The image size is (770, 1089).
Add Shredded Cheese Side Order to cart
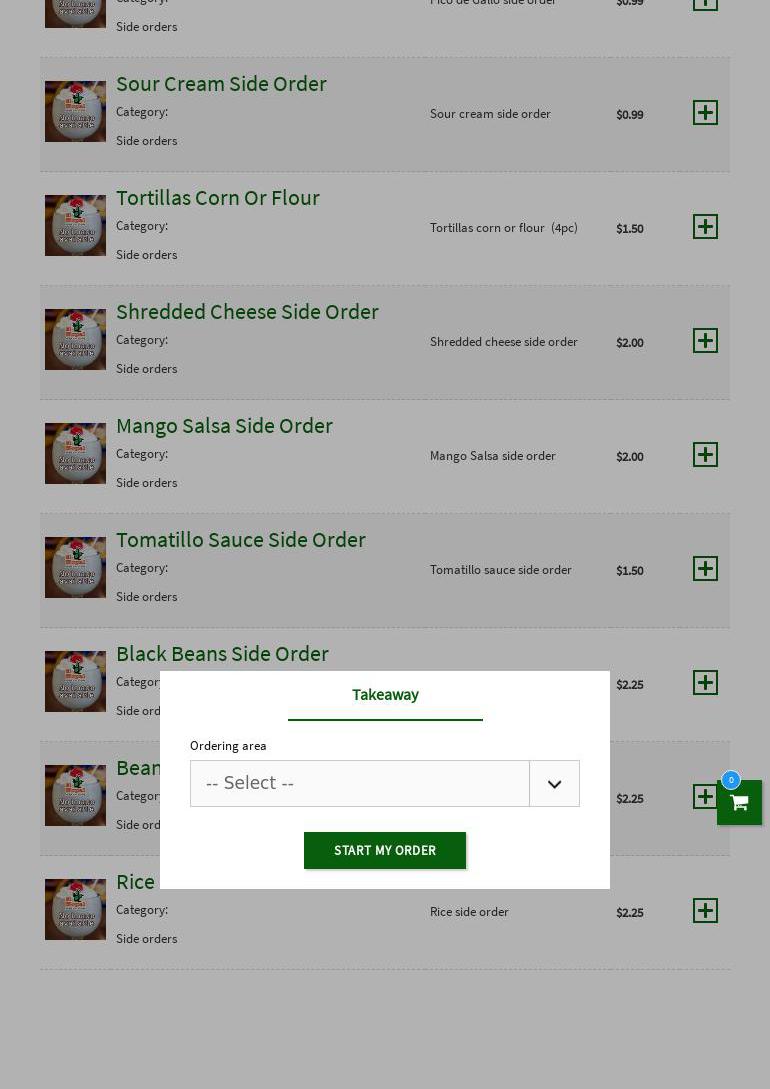click(705, 340)
